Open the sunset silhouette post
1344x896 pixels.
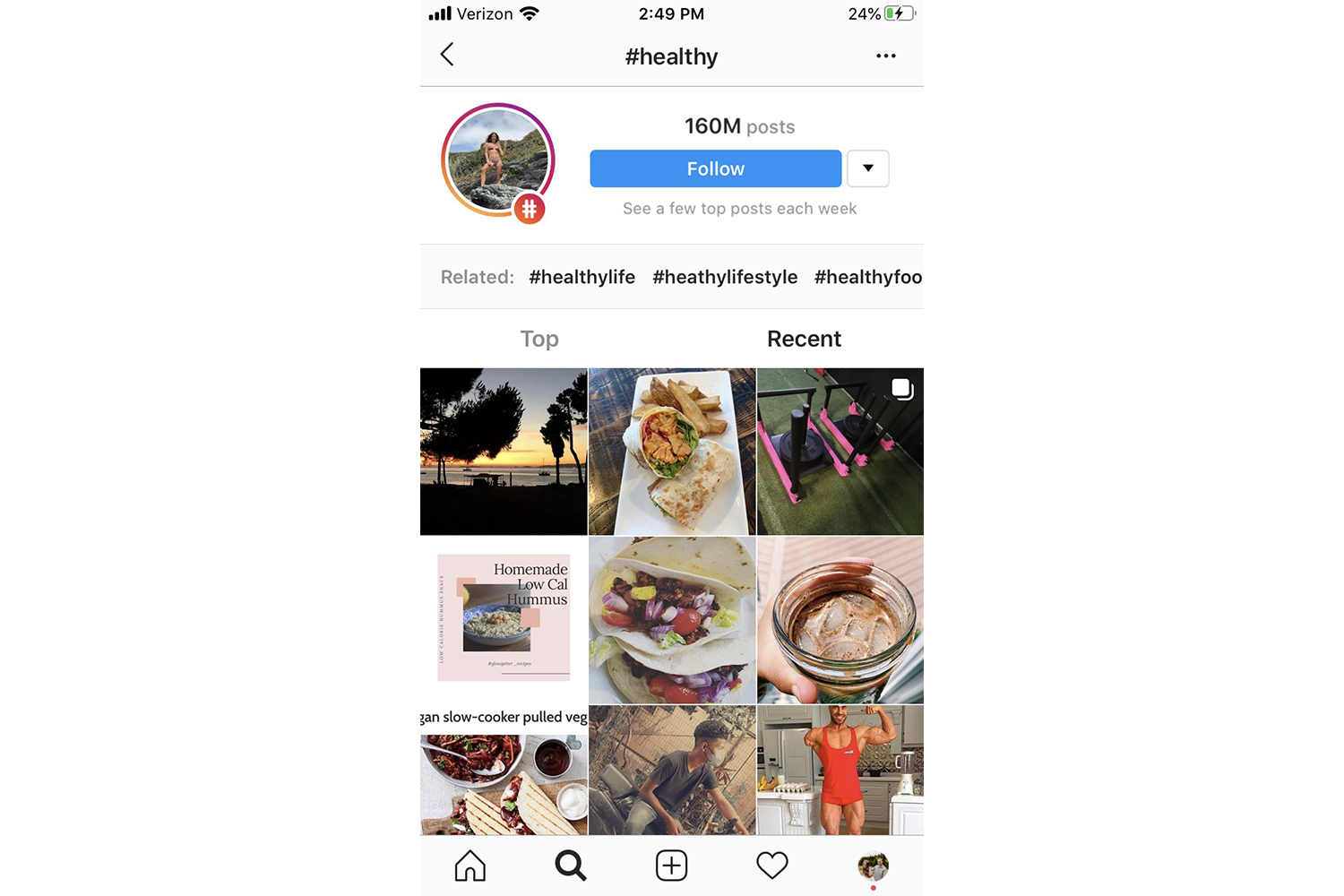coord(504,452)
